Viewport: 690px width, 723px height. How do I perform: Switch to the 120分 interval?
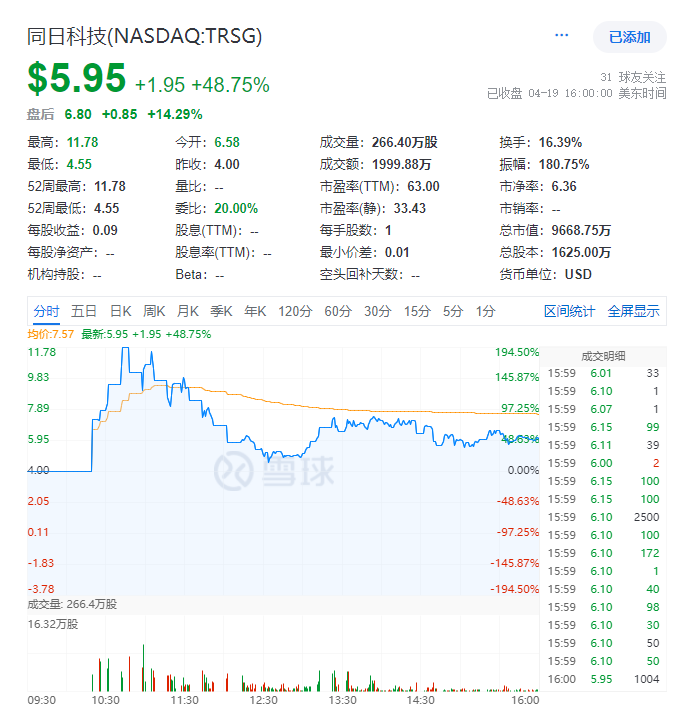click(295, 312)
